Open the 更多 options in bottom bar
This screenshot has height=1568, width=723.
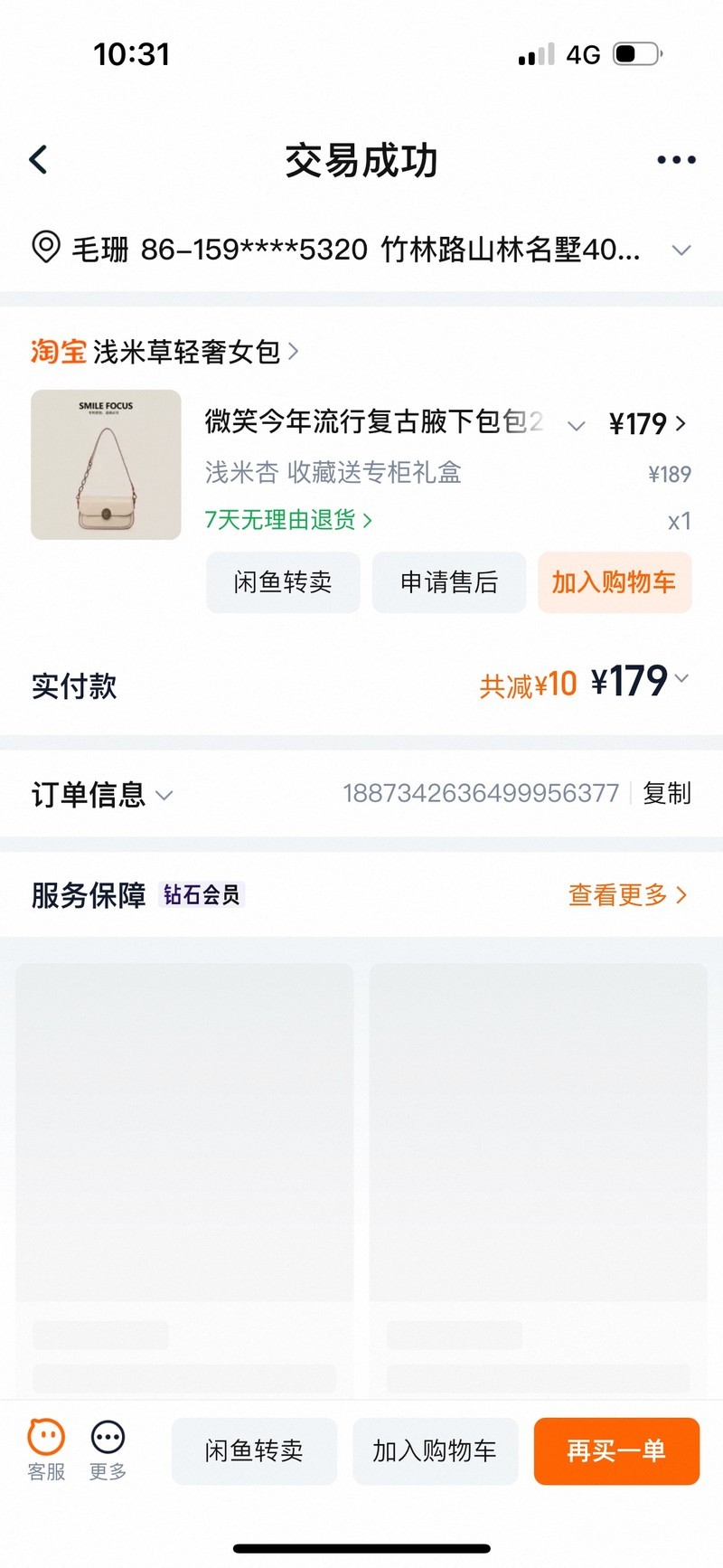pos(108,1450)
